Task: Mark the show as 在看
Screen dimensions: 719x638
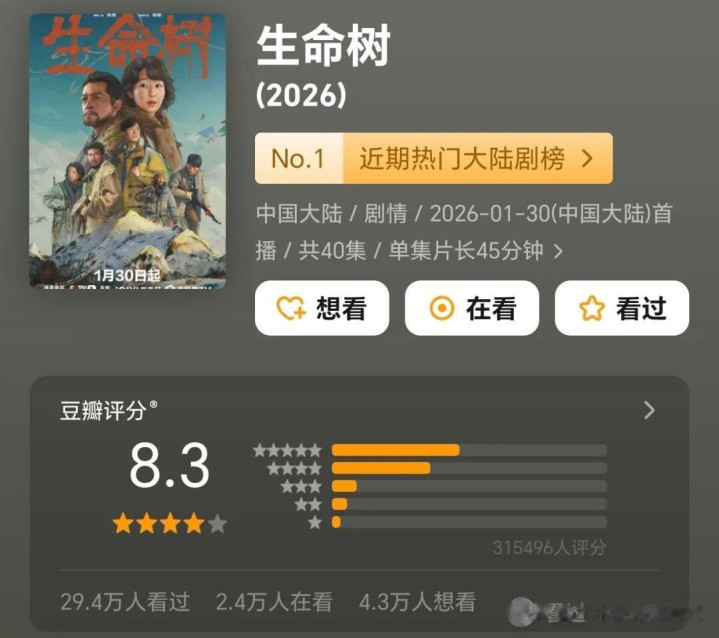Action: [x=471, y=308]
